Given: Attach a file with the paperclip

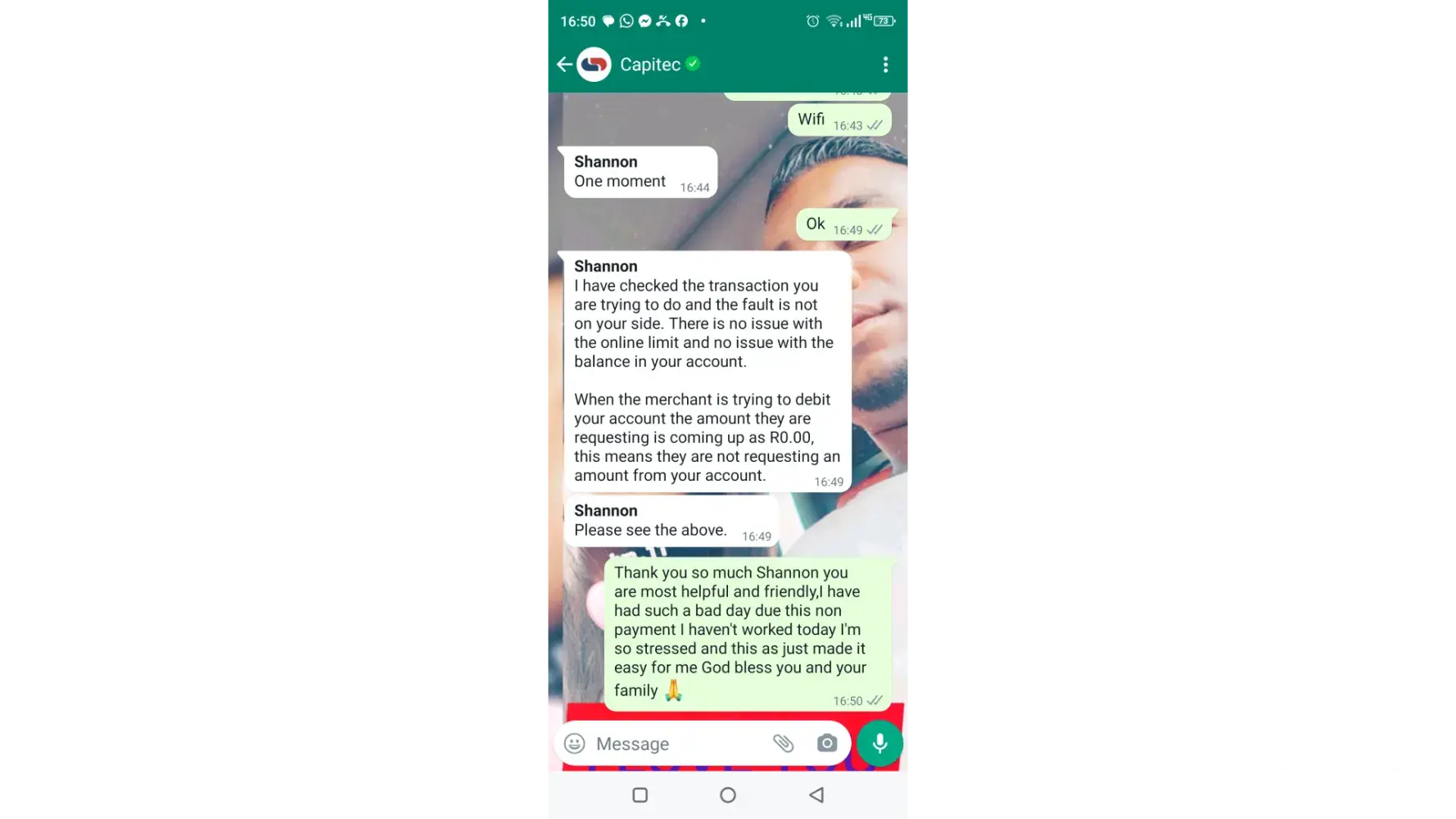Looking at the screenshot, I should pos(783,744).
